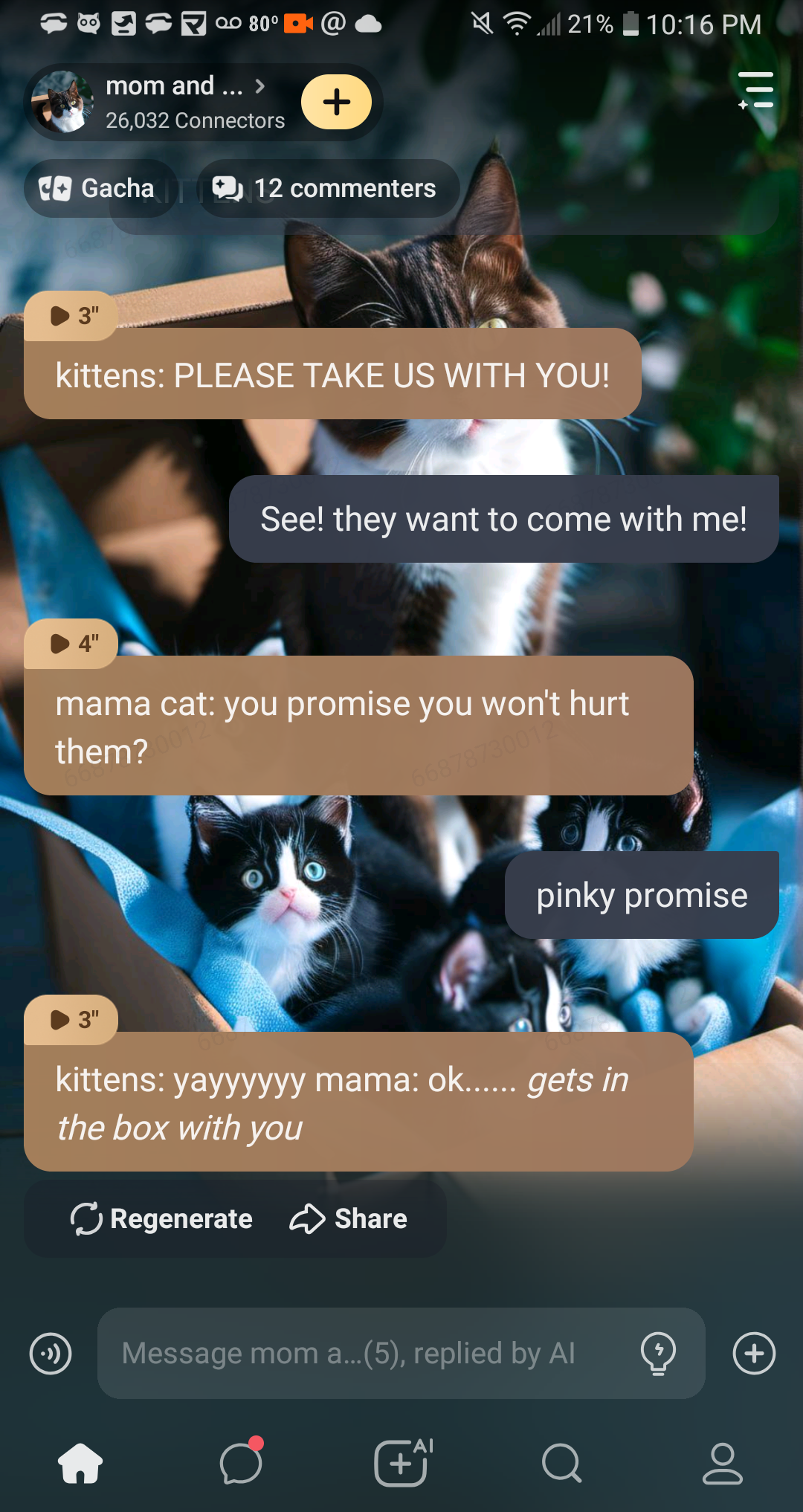Viewport: 803px width, 1512px height.
Task: Go to the Home tab
Action: click(80, 1464)
